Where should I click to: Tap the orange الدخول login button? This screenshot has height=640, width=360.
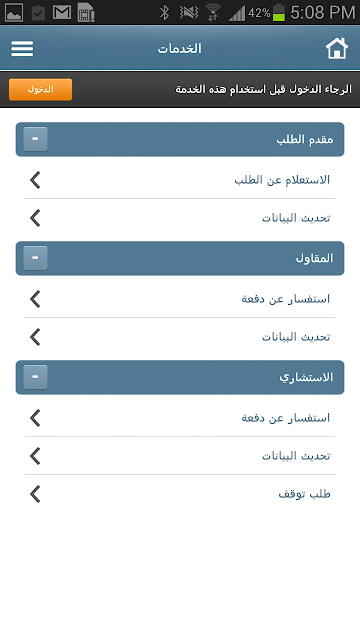(x=40, y=89)
